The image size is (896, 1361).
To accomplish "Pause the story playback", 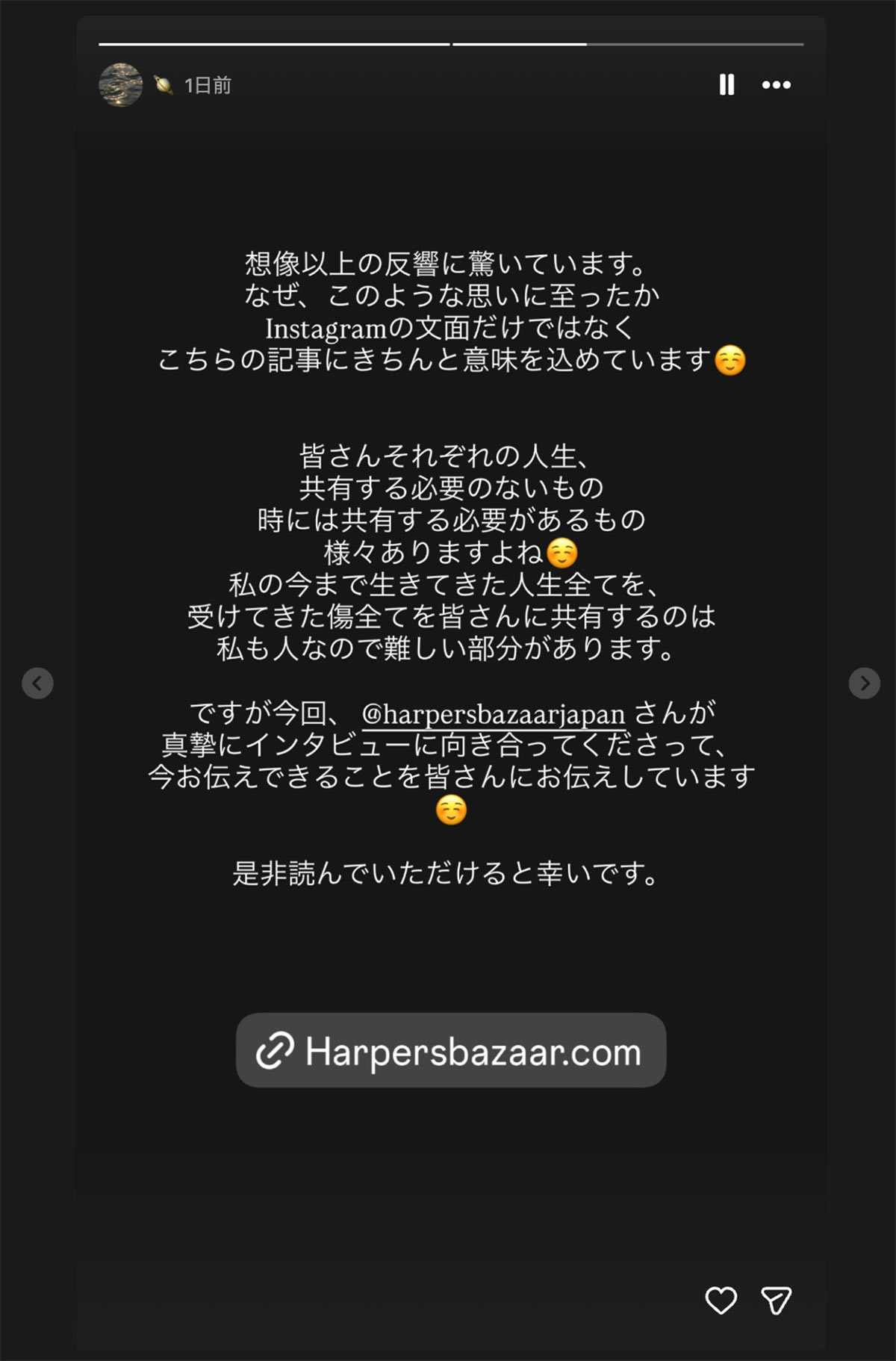I will point(726,84).
